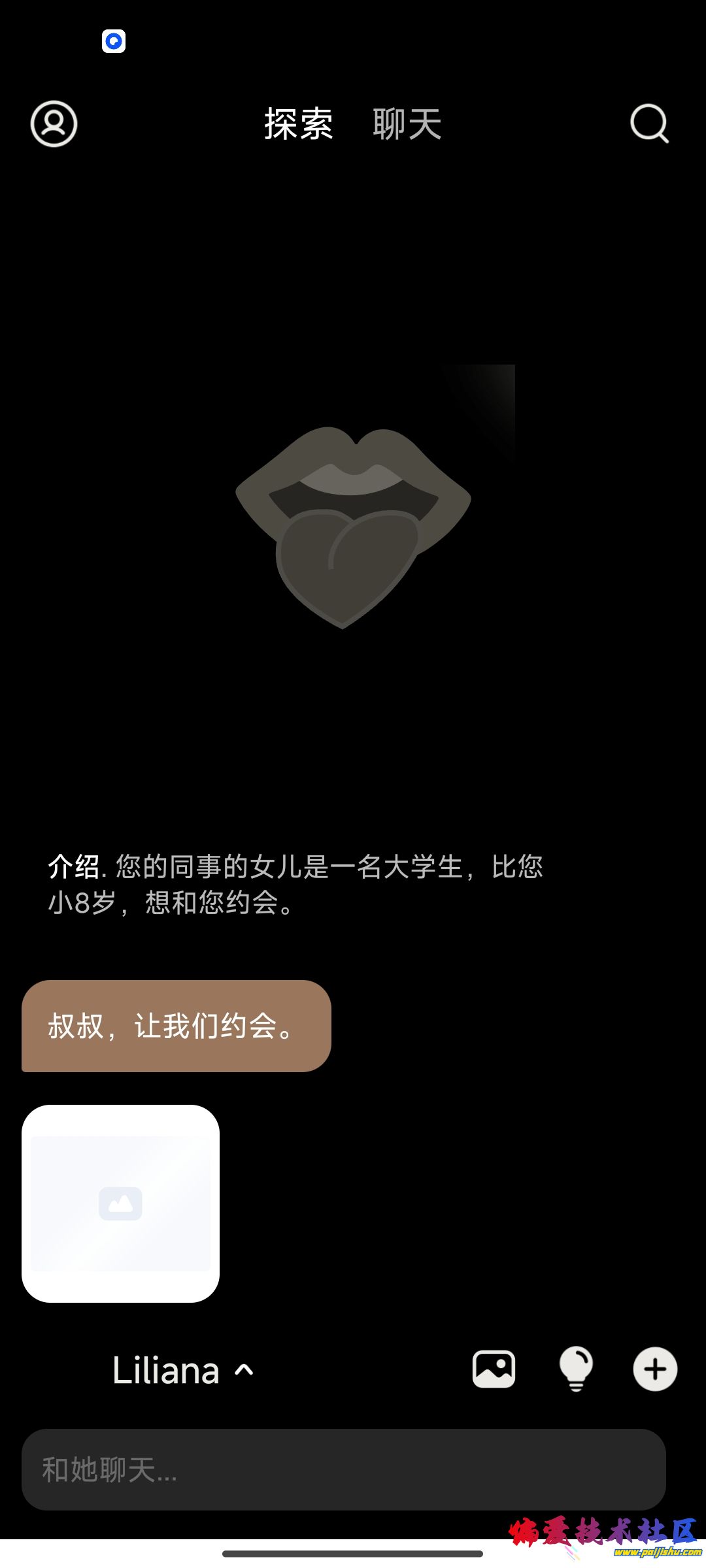This screenshot has width=706, height=1568.
Task: Open the picture gallery icon
Action: coord(494,1369)
